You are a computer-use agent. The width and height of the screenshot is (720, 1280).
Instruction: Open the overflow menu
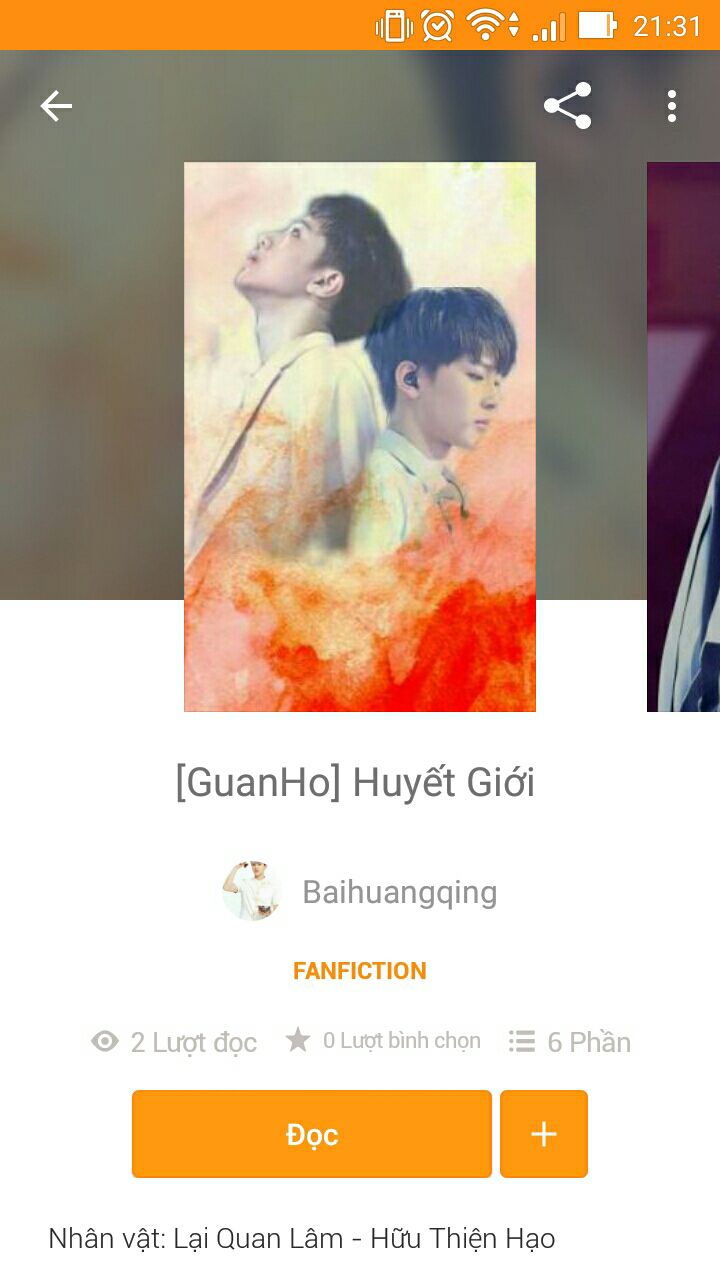(x=672, y=106)
